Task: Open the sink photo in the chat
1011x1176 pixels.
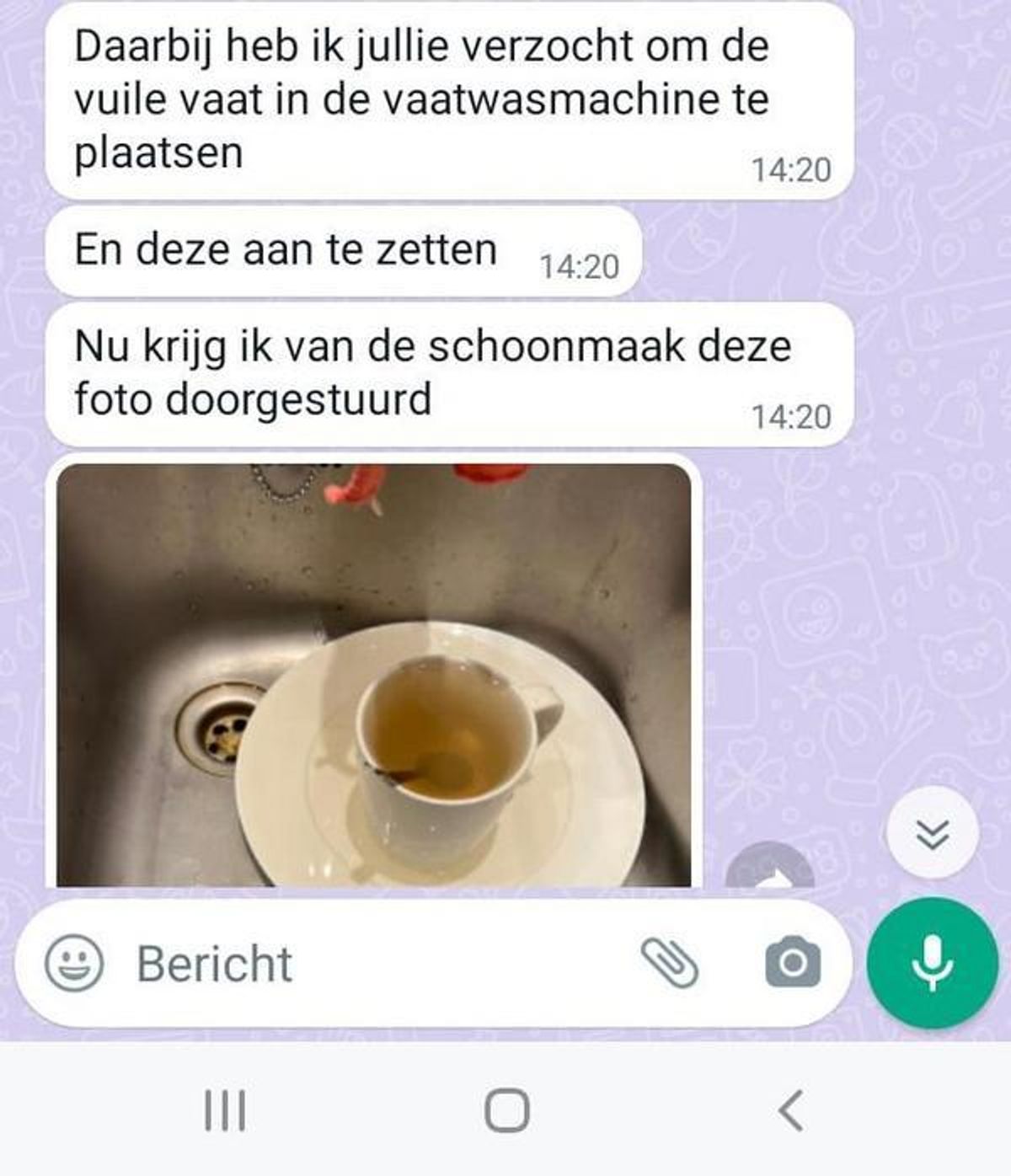Action: (374, 674)
